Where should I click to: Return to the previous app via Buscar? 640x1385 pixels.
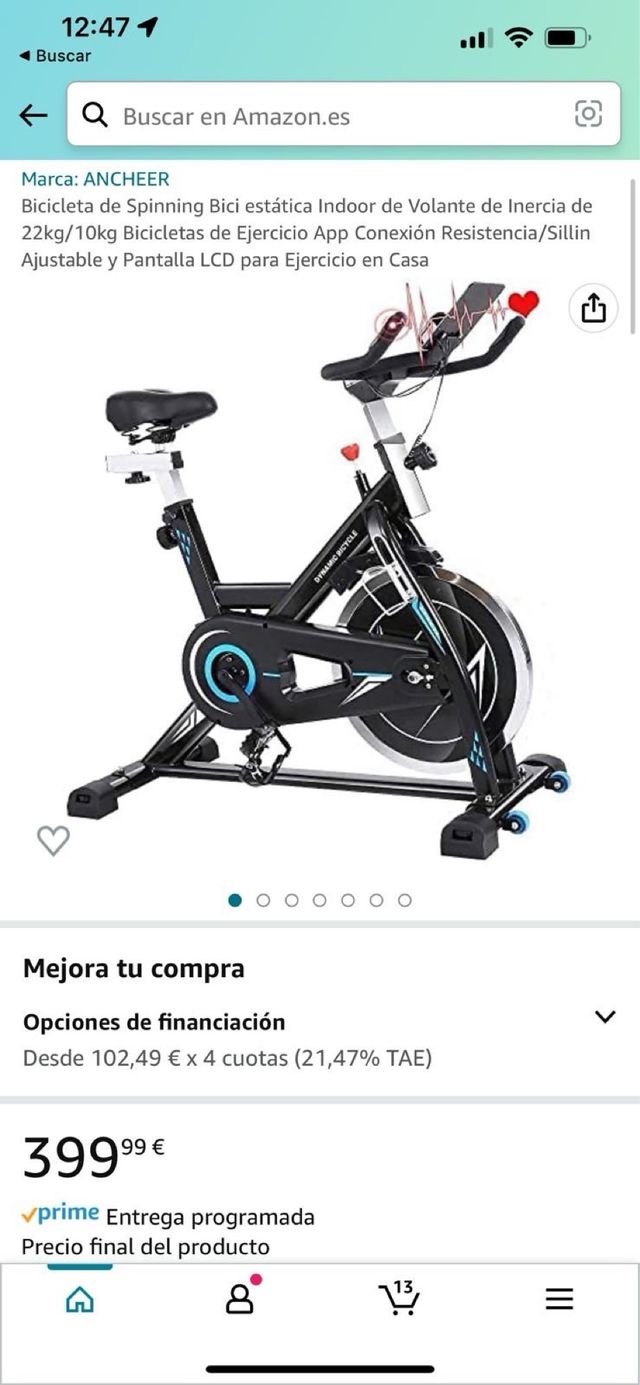[55, 56]
